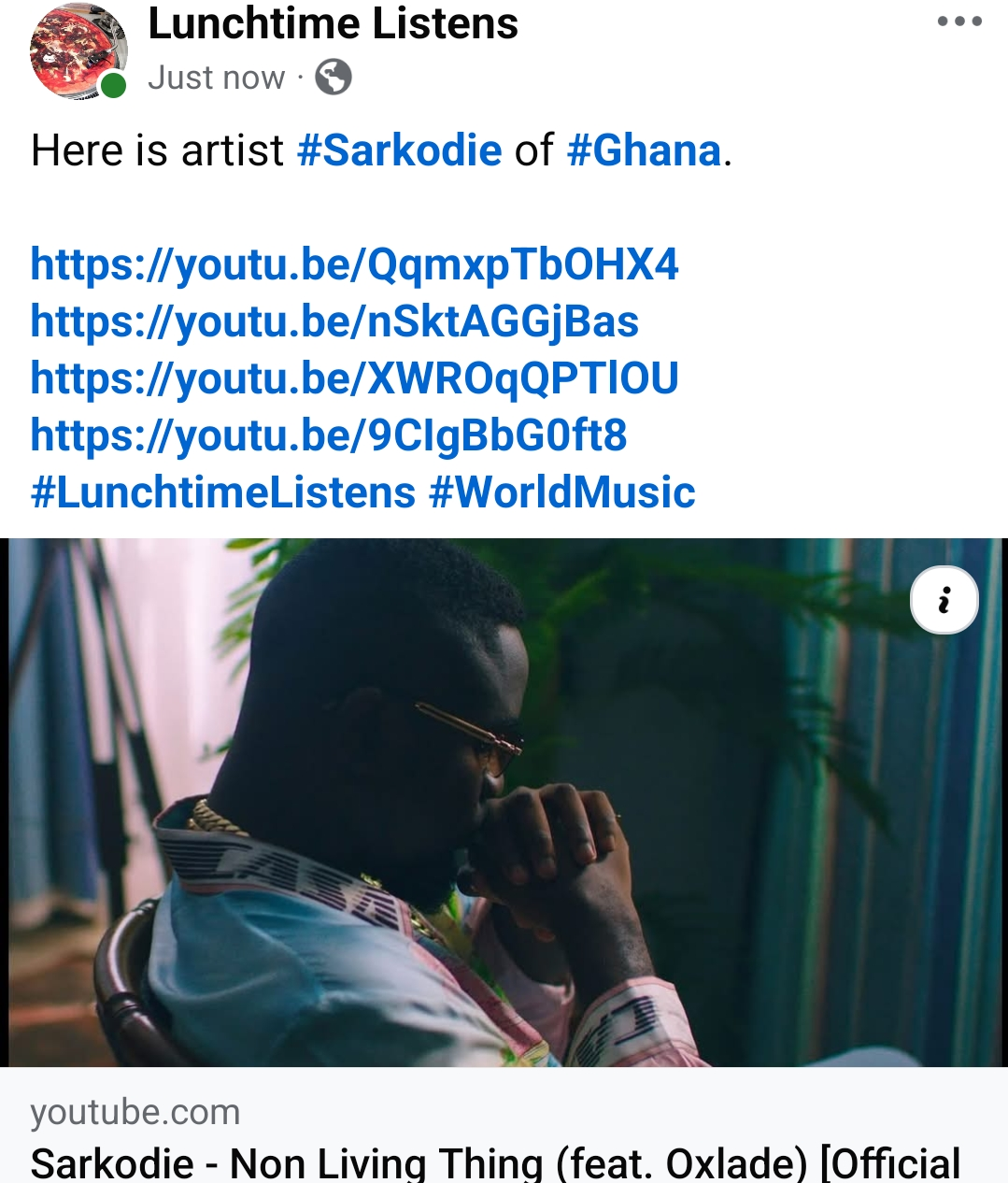1008x1183 pixels.
Task: Open the youtu.be/QqmxpTbOHX4 link
Action: tap(354, 264)
